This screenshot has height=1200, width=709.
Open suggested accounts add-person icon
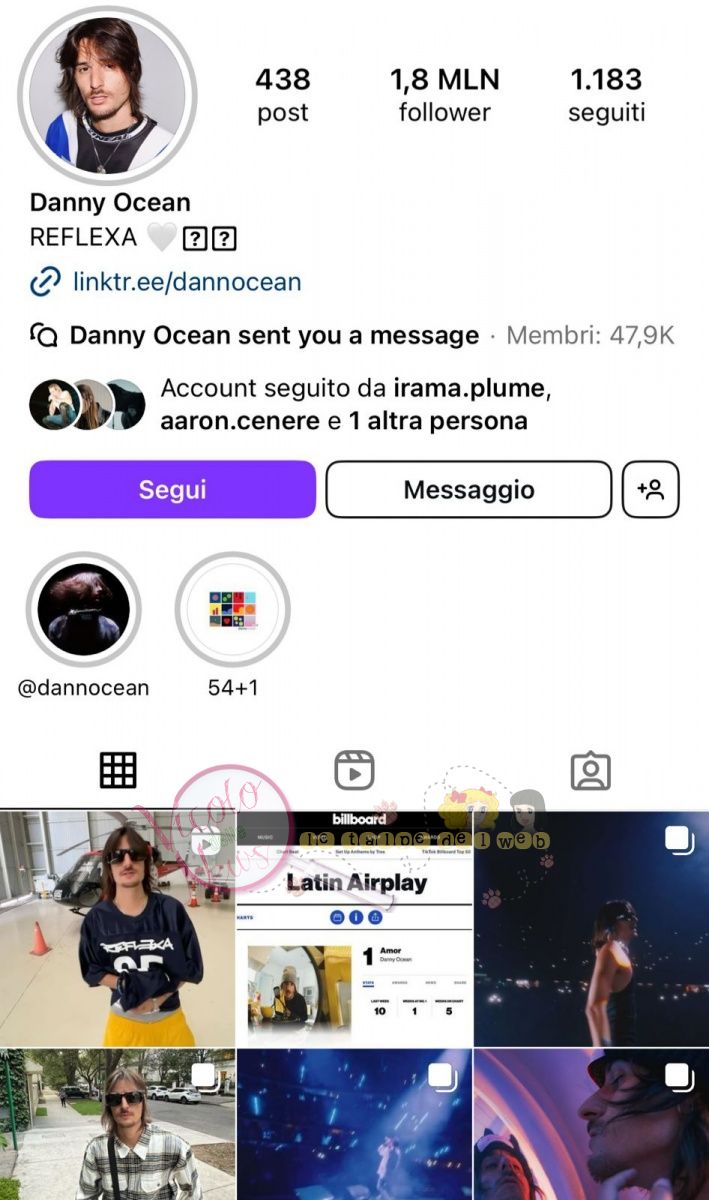click(650, 489)
